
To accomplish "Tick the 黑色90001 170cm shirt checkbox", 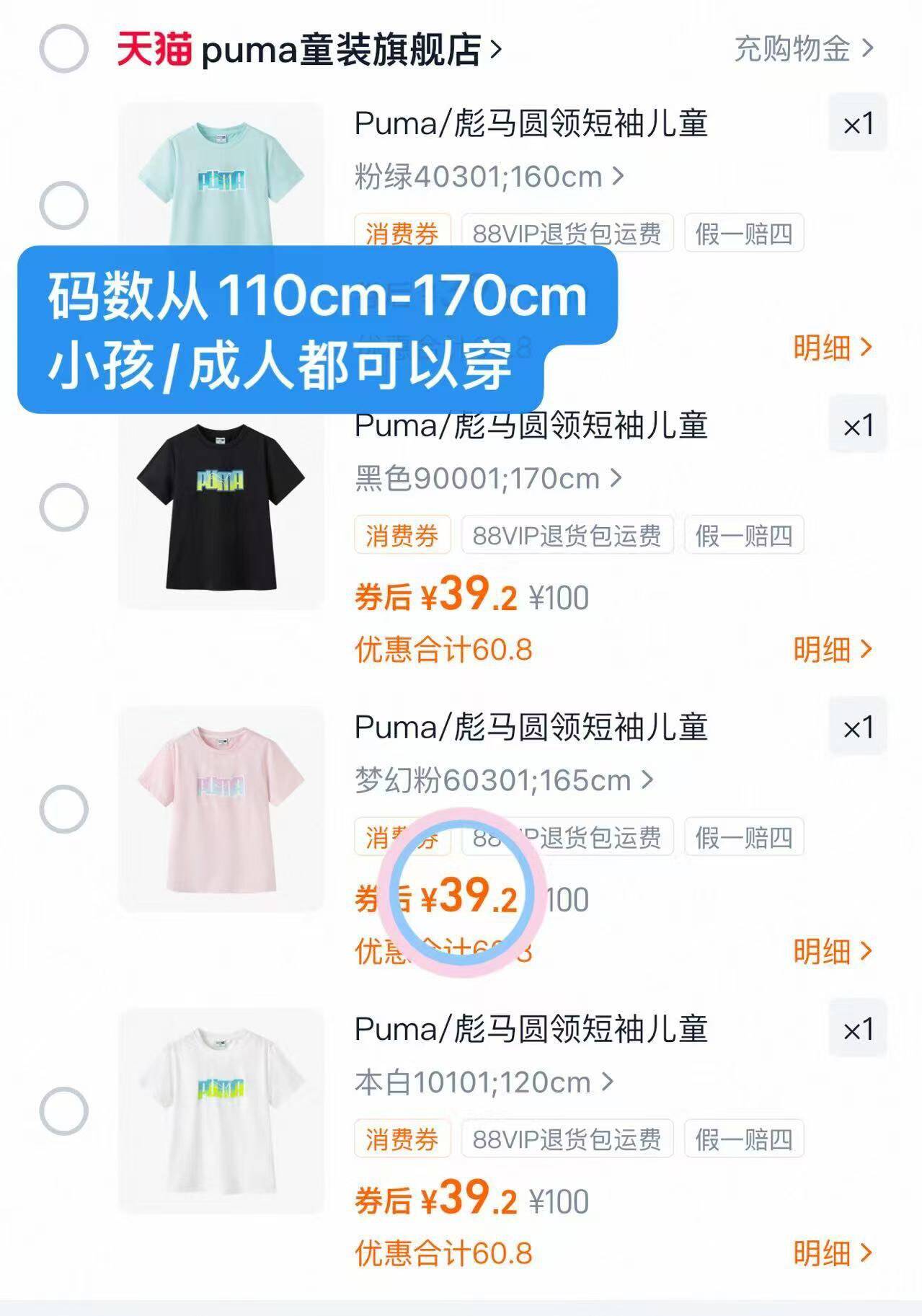I will [x=63, y=508].
